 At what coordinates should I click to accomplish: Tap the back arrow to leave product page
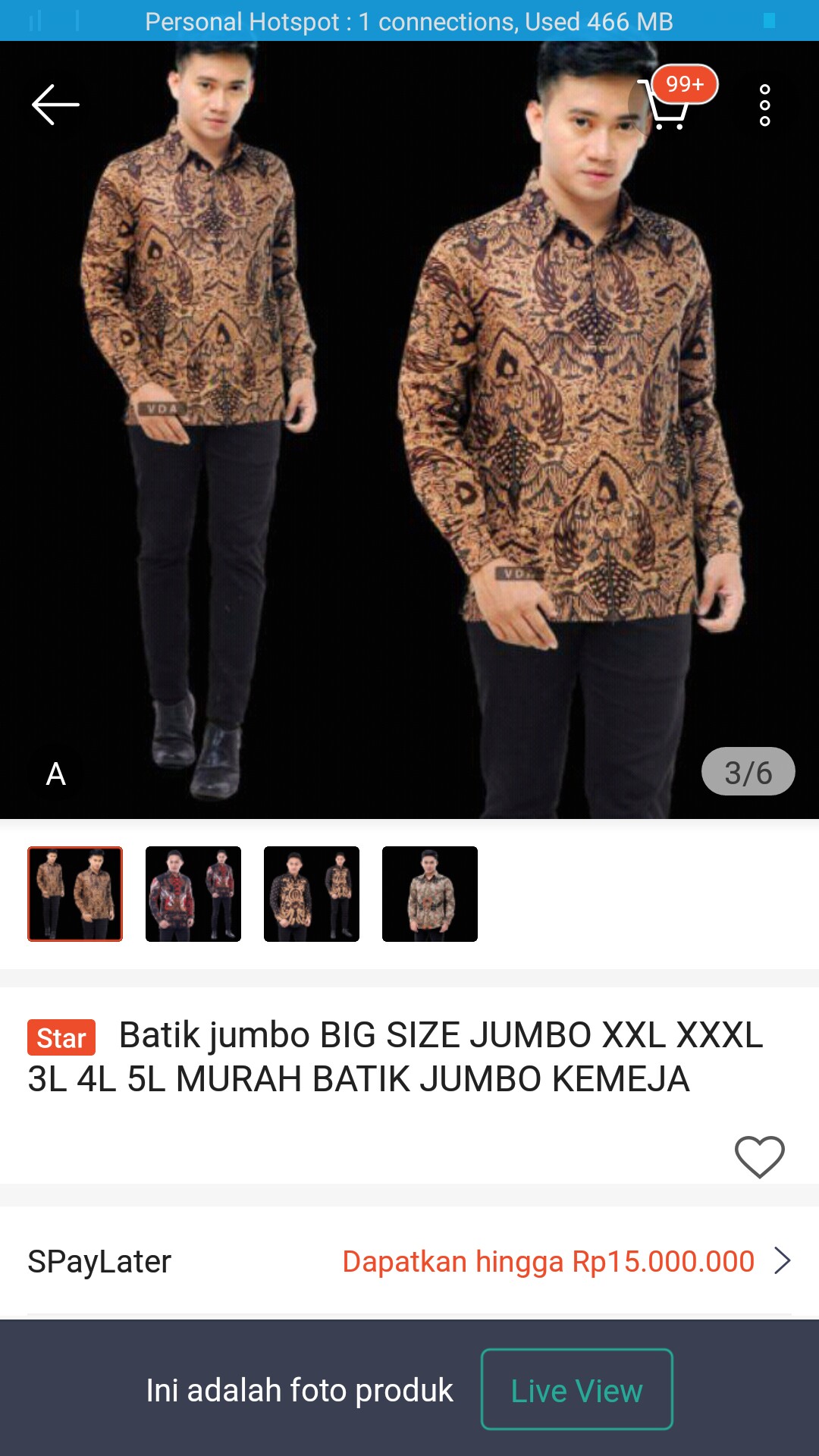point(53,105)
